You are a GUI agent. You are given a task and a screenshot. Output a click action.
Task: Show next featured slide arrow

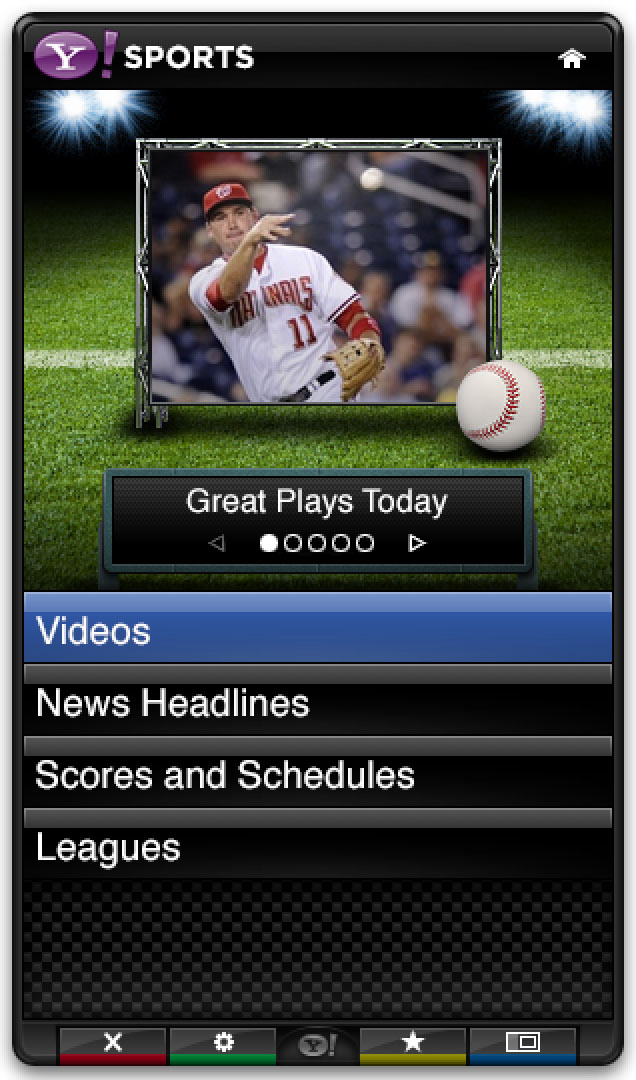pos(417,543)
